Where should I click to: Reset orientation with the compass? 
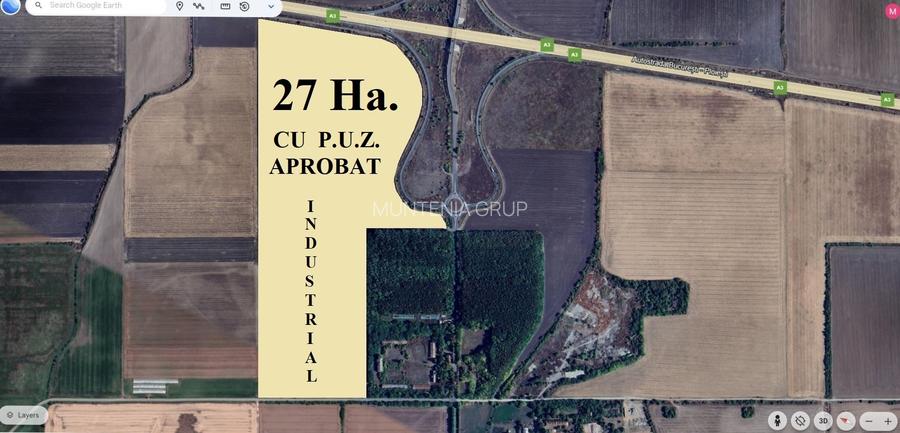[x=846, y=421]
